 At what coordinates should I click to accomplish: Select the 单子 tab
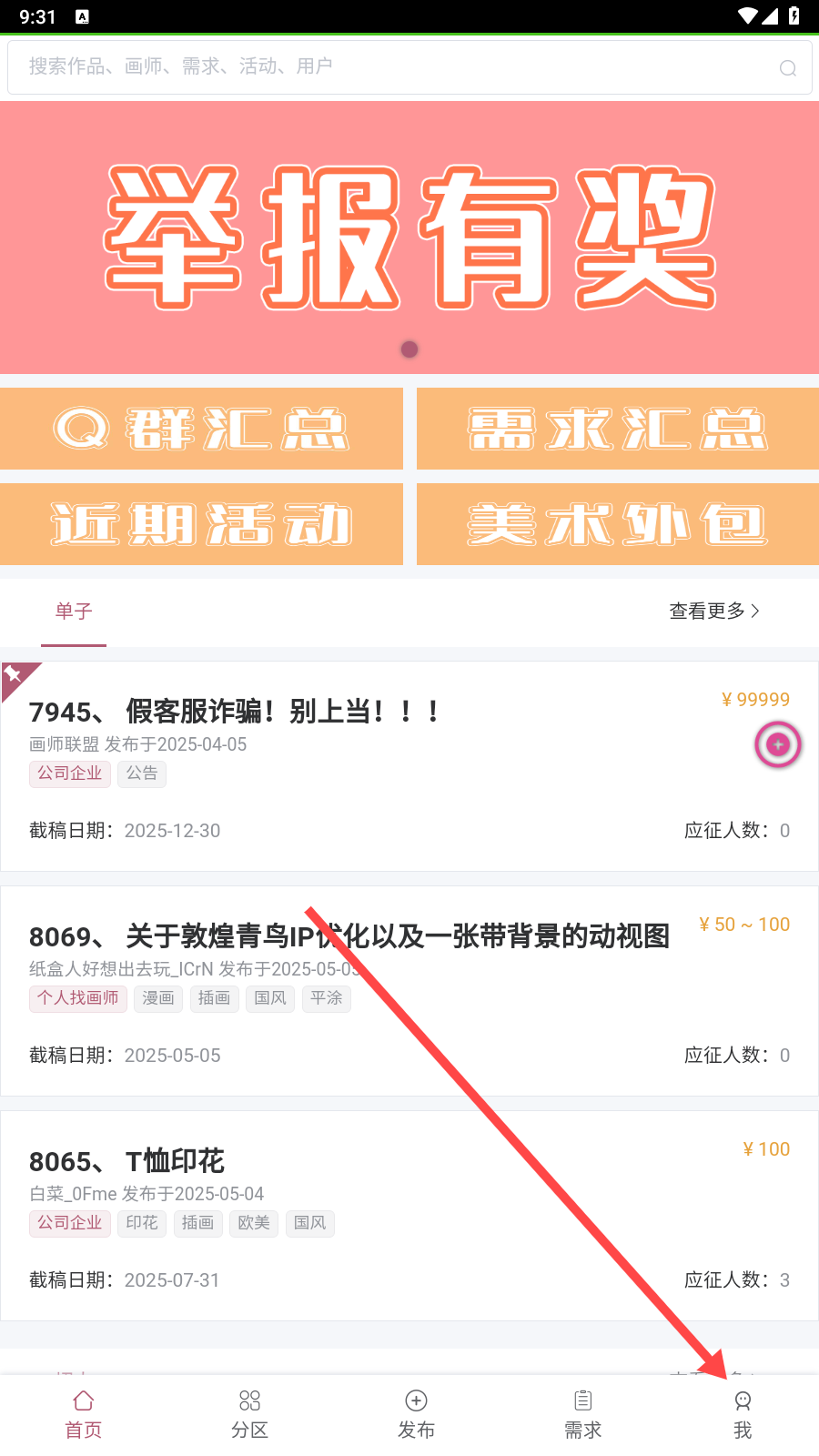pyautogui.click(x=74, y=612)
